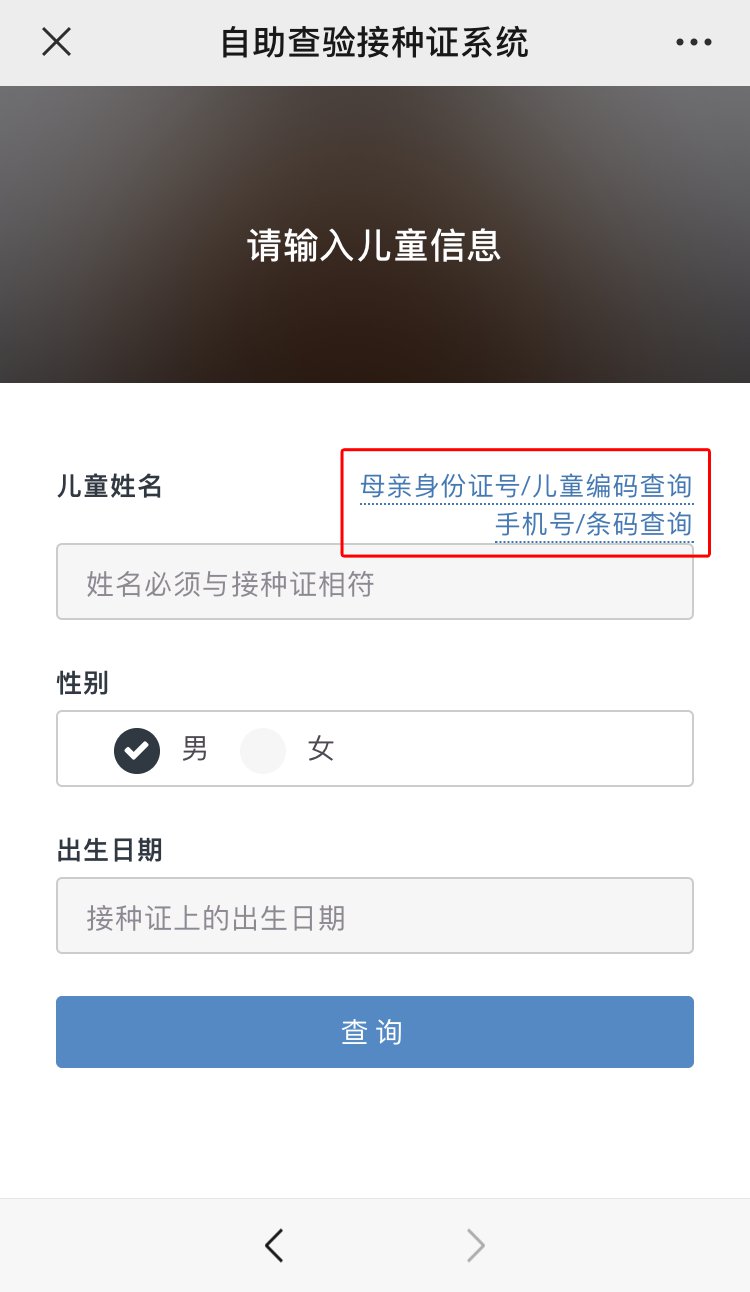Focus the 儿童姓名 input field
The image size is (750, 1292).
tap(374, 582)
